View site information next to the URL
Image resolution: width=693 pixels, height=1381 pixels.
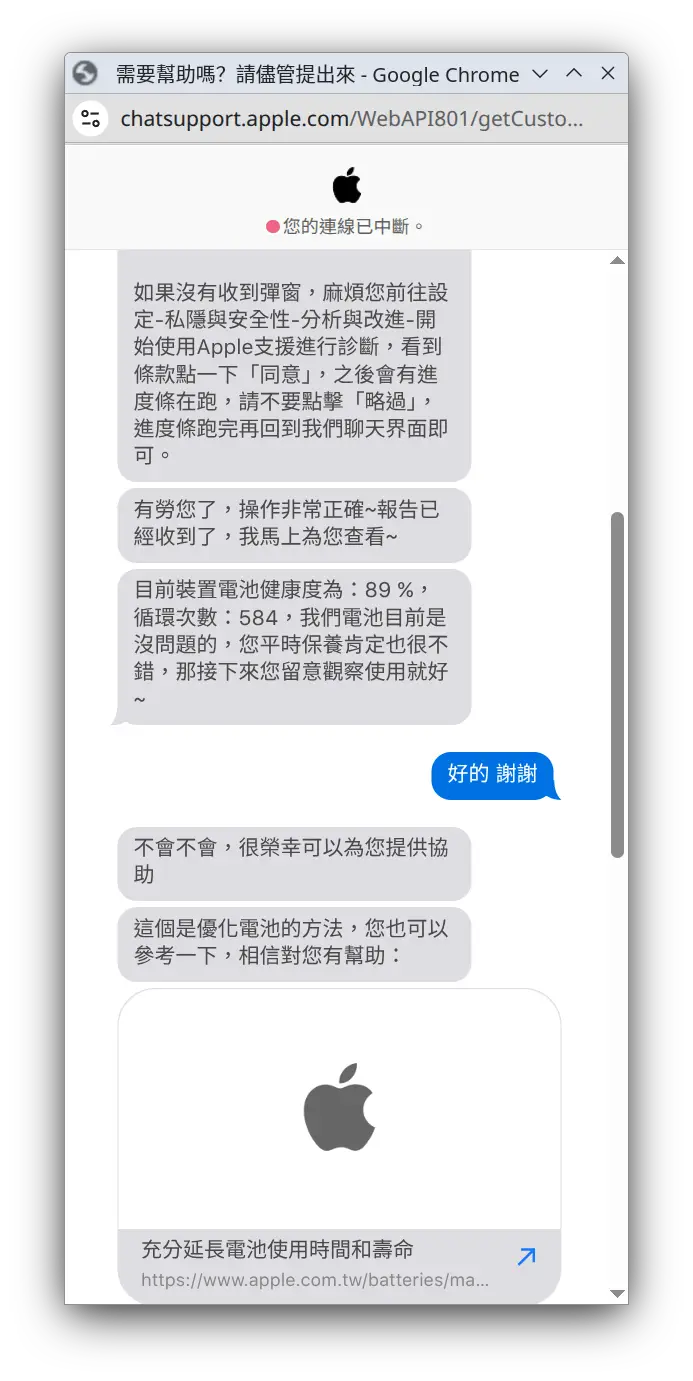click(90, 119)
